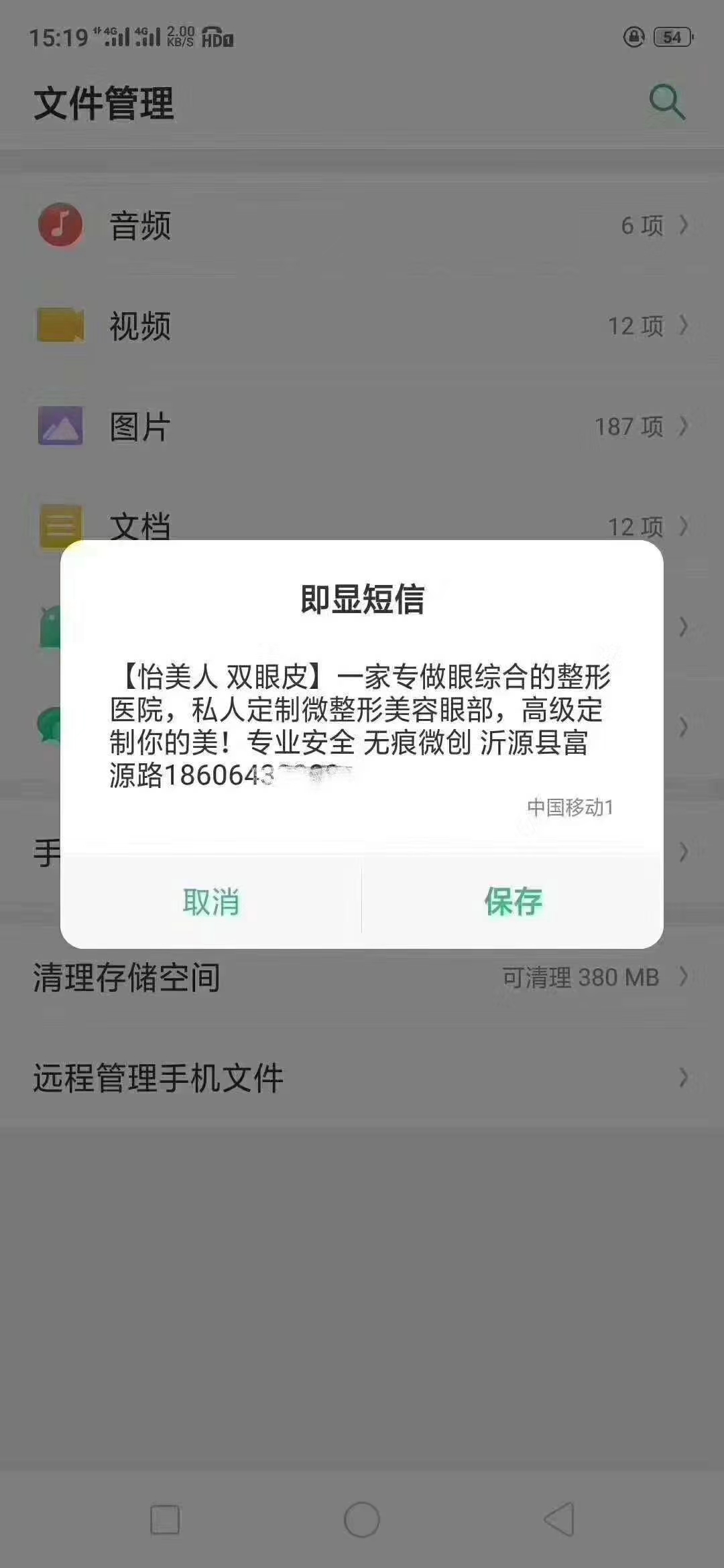Go back with the system back button
The width and height of the screenshot is (724, 1568).
tap(560, 1519)
